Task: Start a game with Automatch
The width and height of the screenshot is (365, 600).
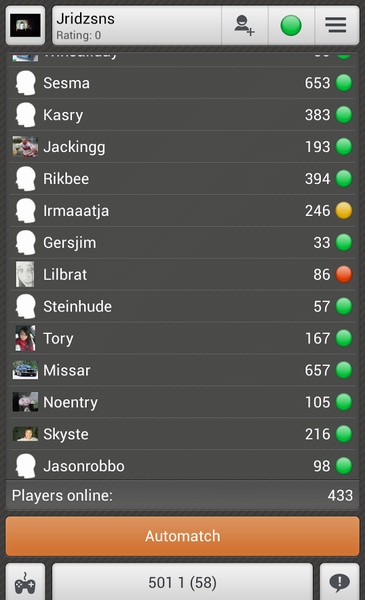Action: click(182, 536)
